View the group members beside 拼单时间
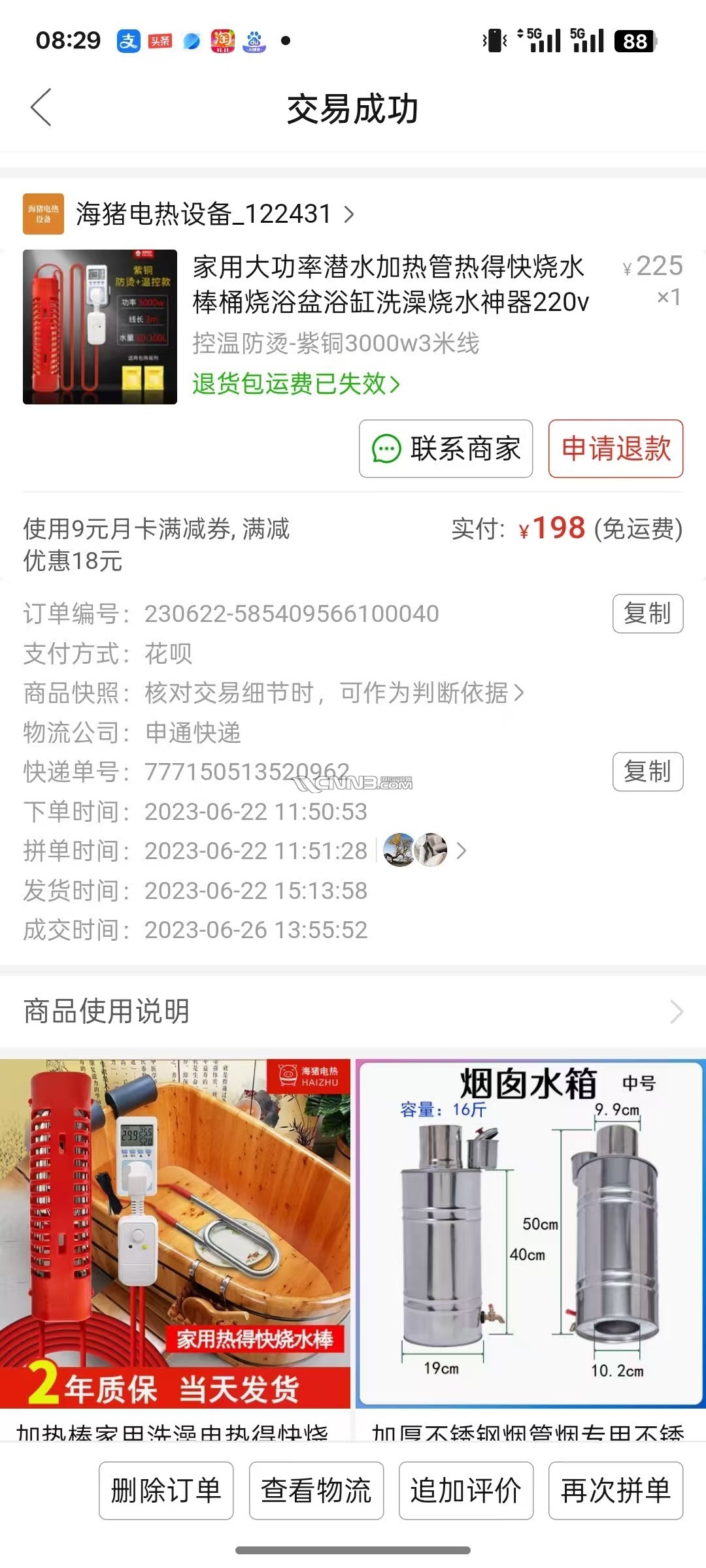The height and width of the screenshot is (1568, 706). pyautogui.click(x=422, y=851)
